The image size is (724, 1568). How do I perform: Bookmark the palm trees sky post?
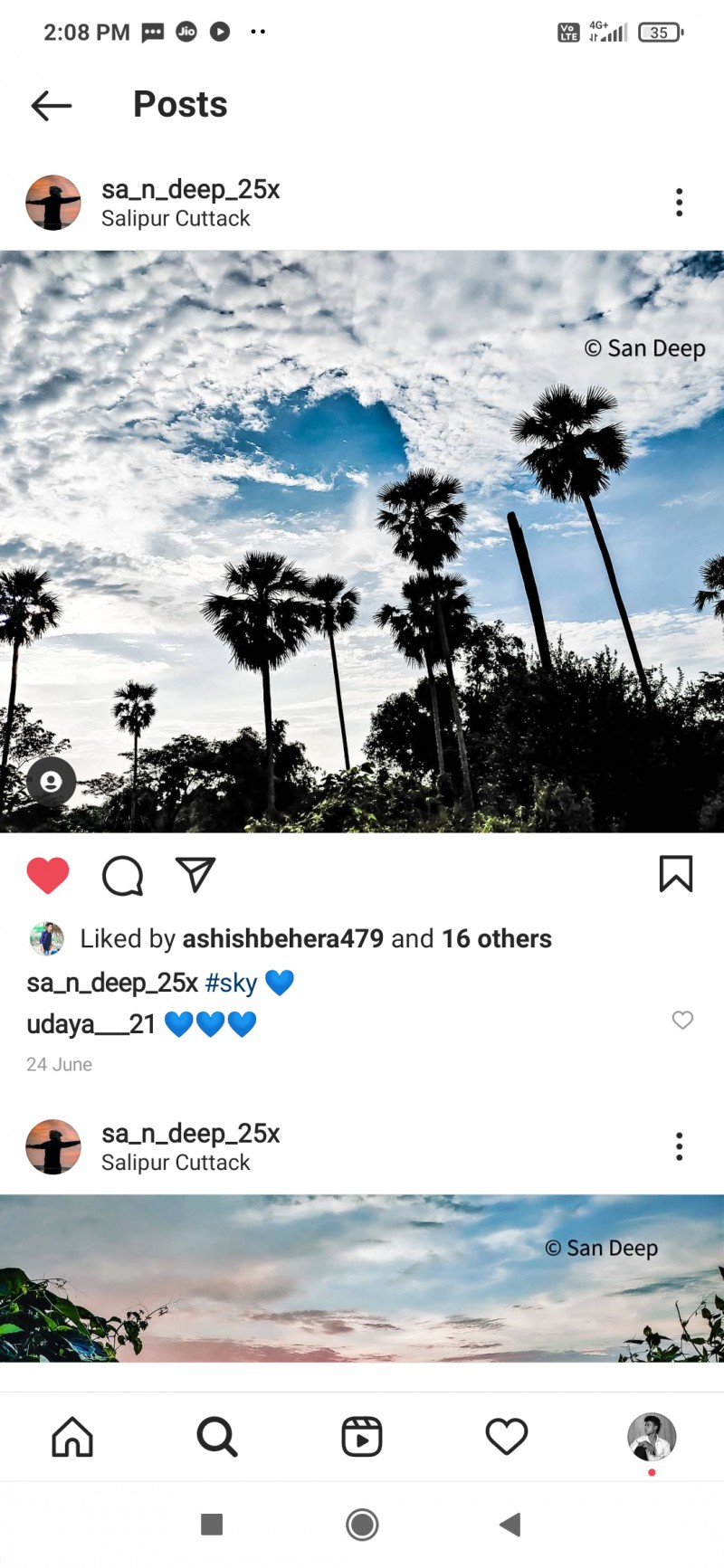click(675, 874)
